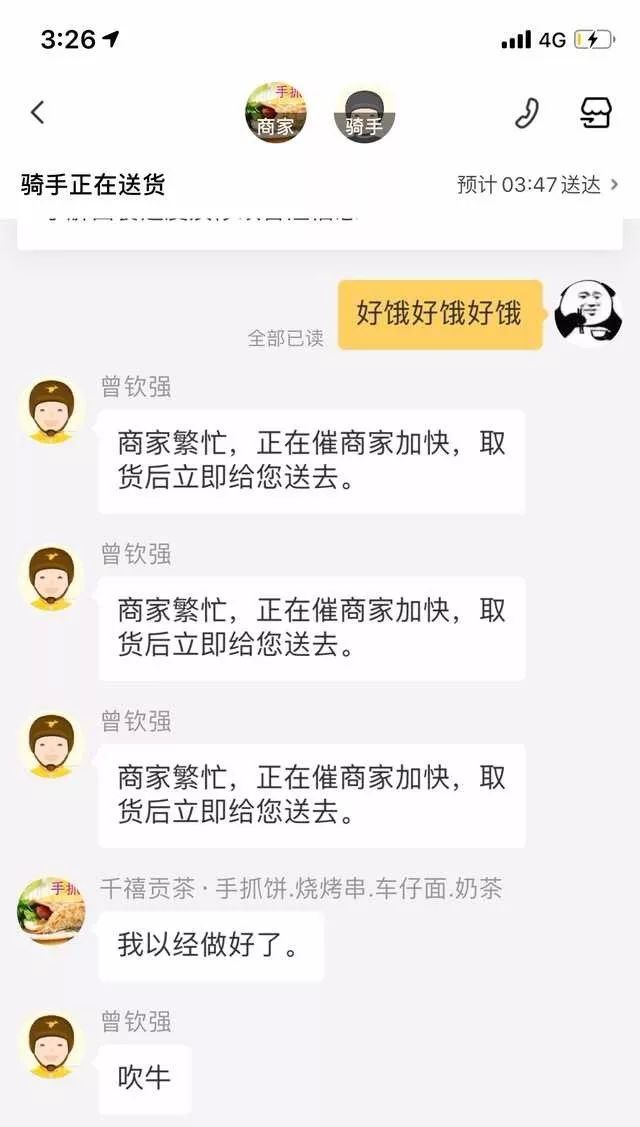Viewport: 640px width, 1127px height.
Task: Tap the 千禧贡茶 merchant avatar in chat
Action: [51, 911]
